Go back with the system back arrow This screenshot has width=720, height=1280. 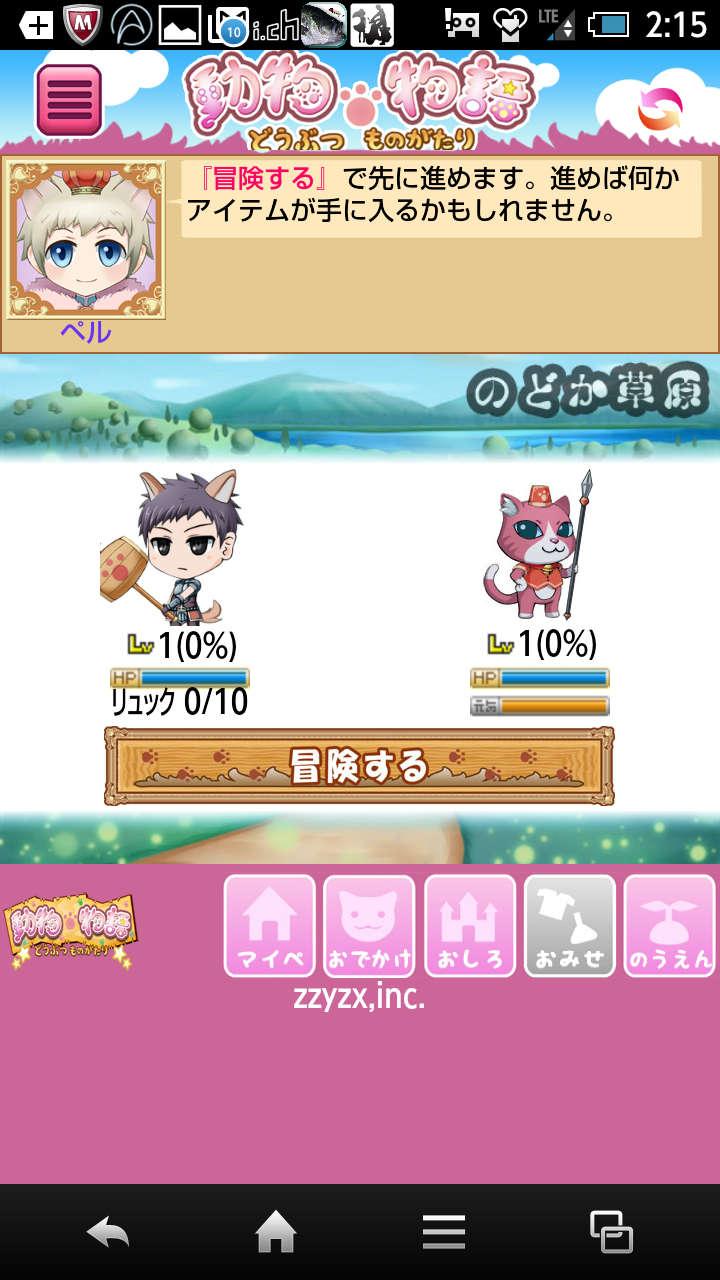108,1232
